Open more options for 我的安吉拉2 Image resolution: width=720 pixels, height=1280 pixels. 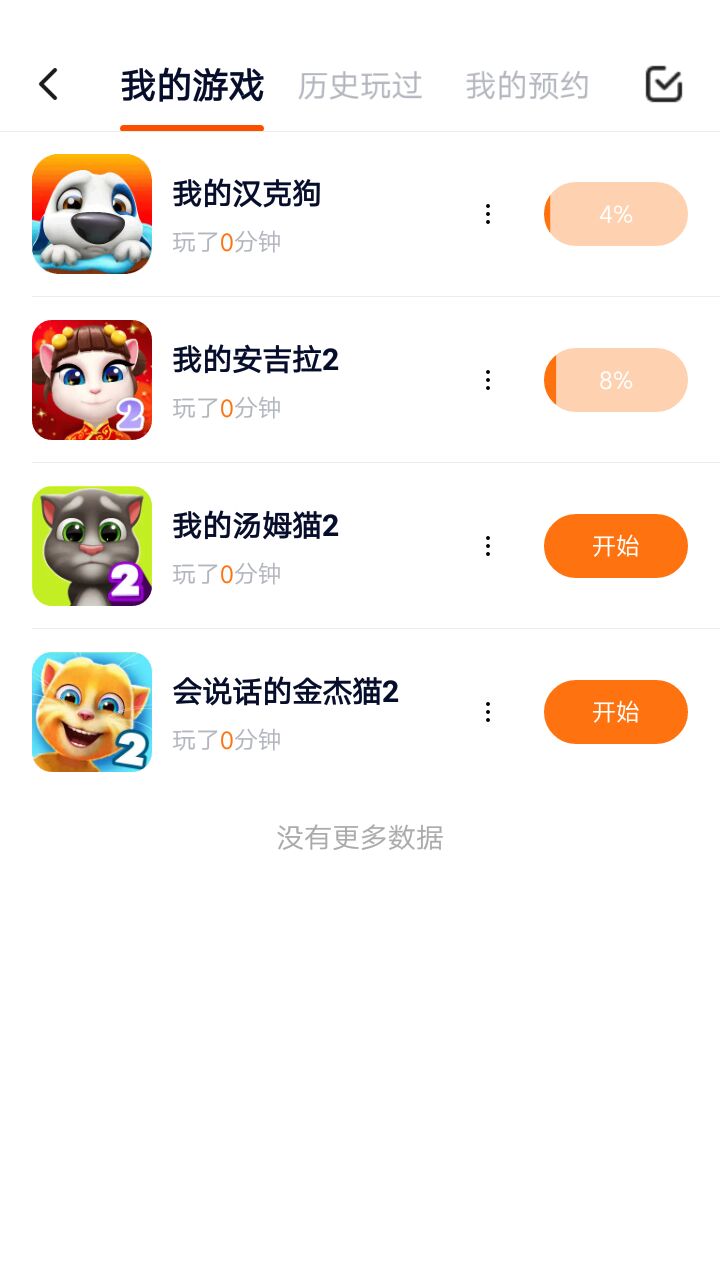(488, 380)
